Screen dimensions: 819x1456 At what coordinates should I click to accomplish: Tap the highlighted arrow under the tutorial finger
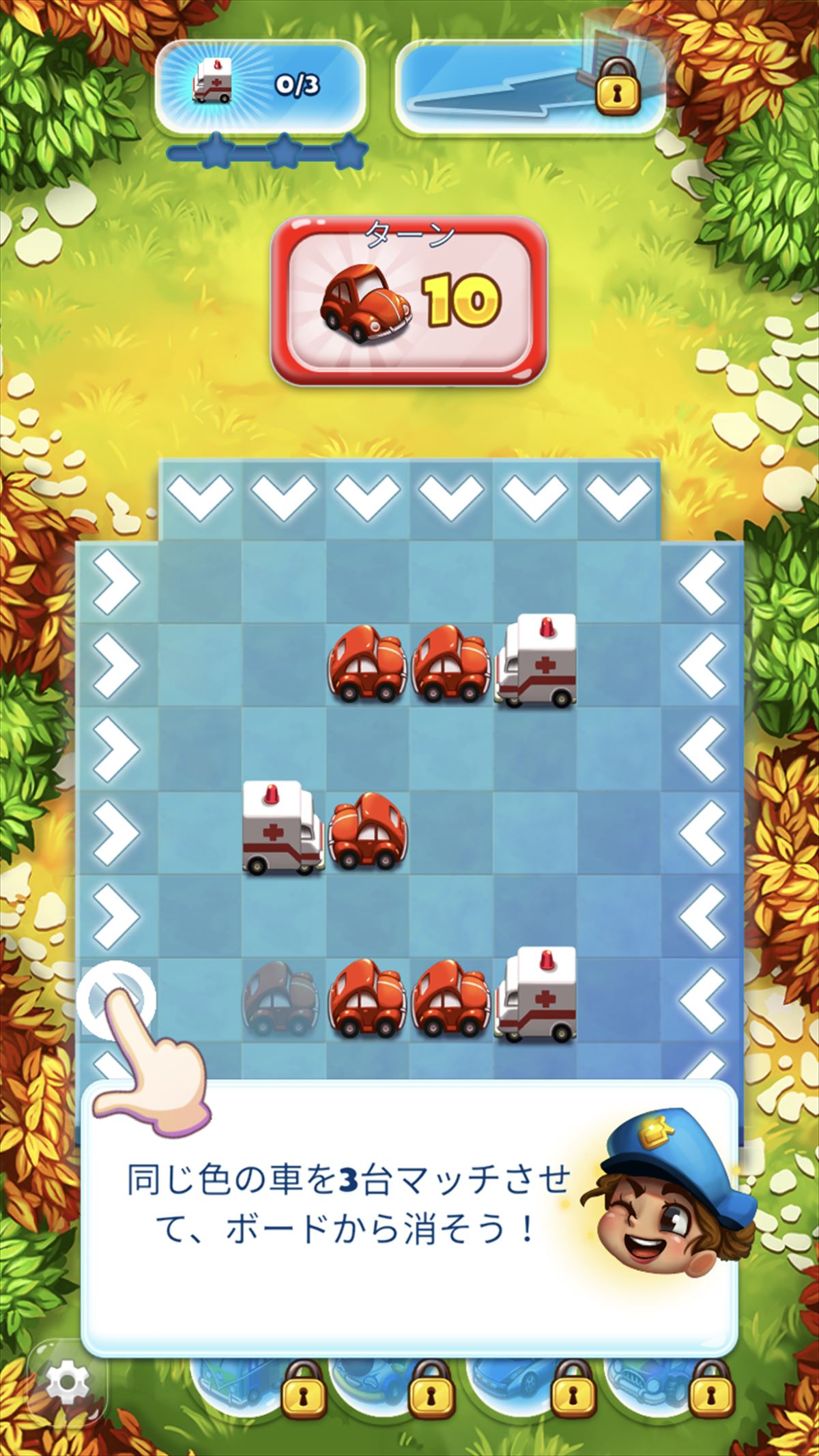[x=116, y=1000]
